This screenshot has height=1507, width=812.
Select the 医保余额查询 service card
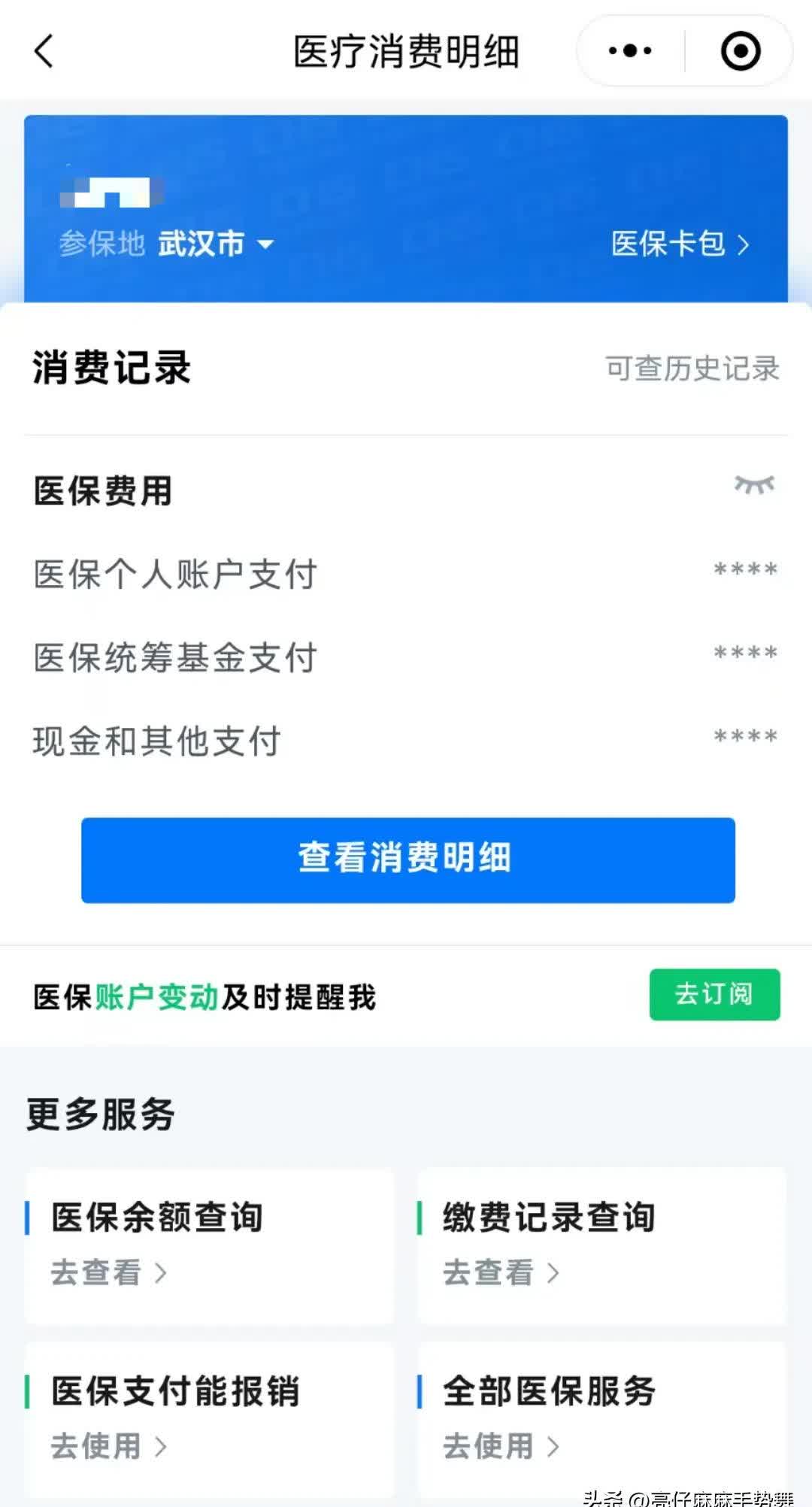pyautogui.click(x=208, y=1245)
